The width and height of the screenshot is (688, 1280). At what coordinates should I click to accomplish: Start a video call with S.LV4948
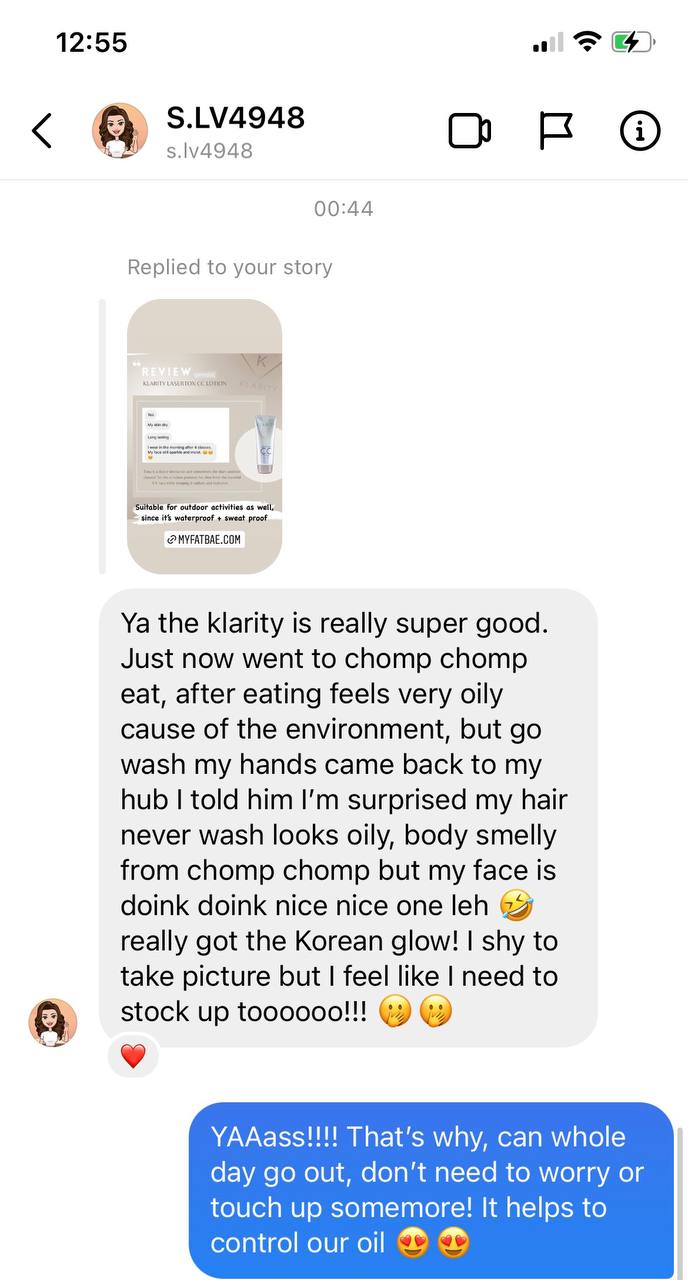pyautogui.click(x=469, y=131)
